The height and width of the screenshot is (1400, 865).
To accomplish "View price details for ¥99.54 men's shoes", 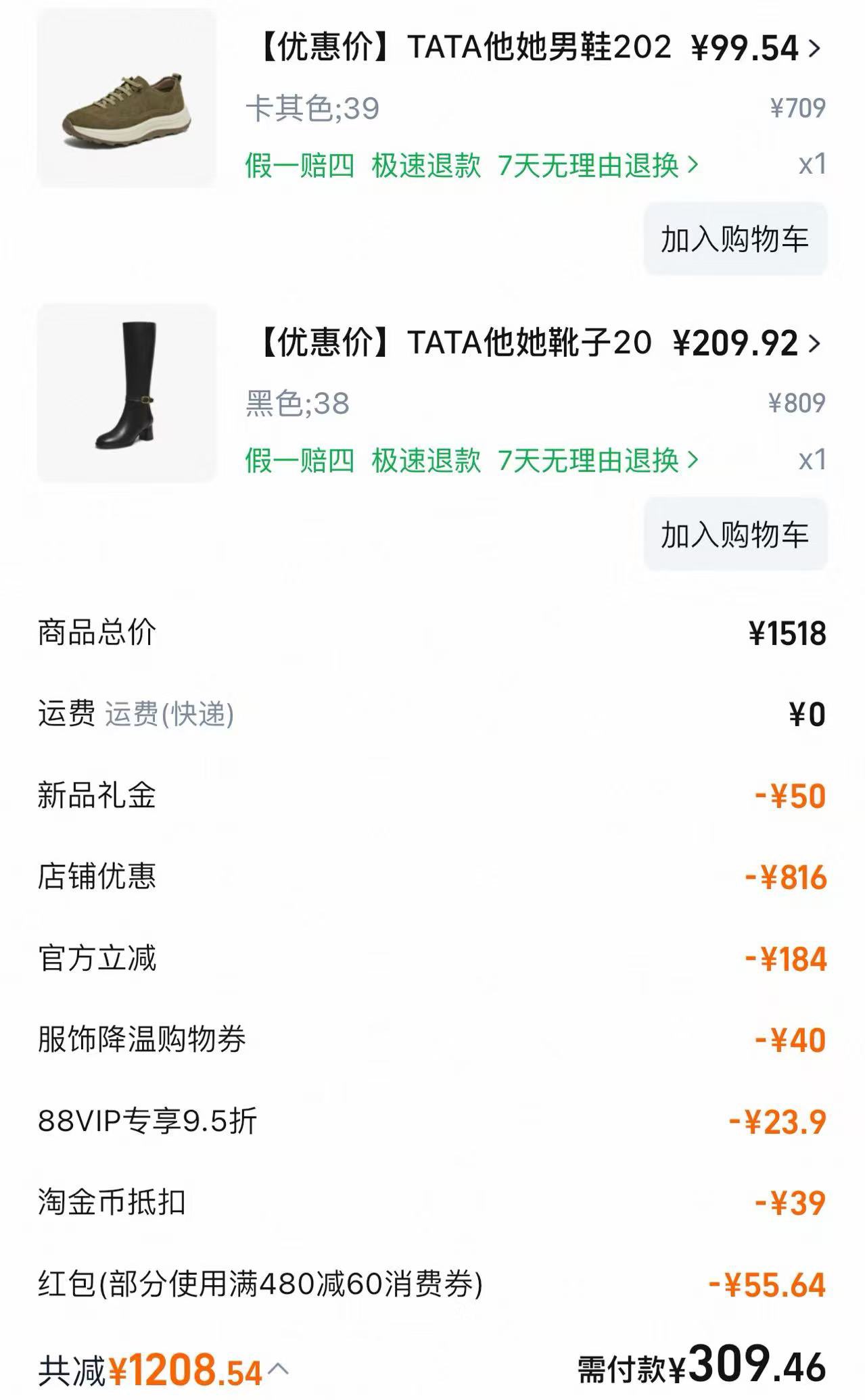I will click(x=756, y=49).
